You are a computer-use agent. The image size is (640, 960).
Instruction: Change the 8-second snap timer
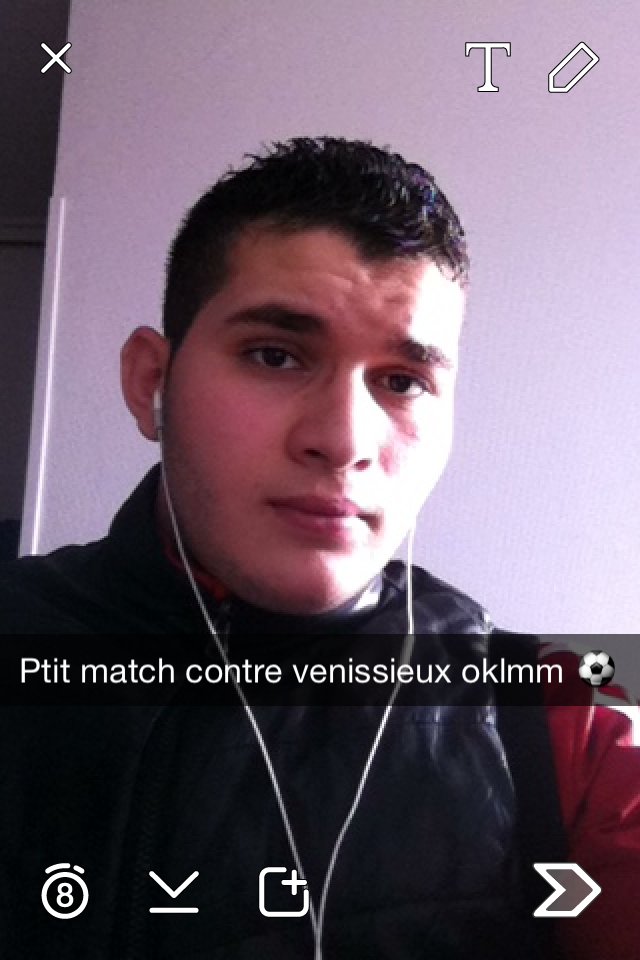(x=65, y=891)
